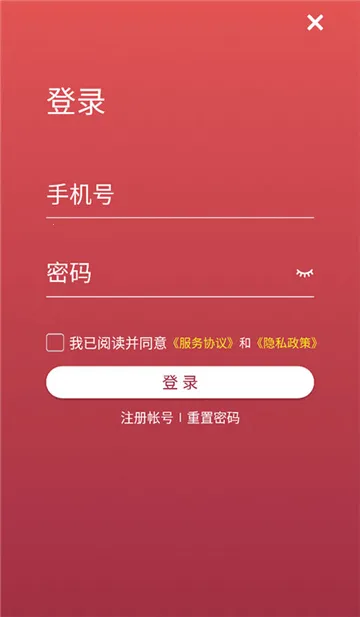Open the 《隐私政策》 link
The height and width of the screenshot is (617, 360).
286,343
